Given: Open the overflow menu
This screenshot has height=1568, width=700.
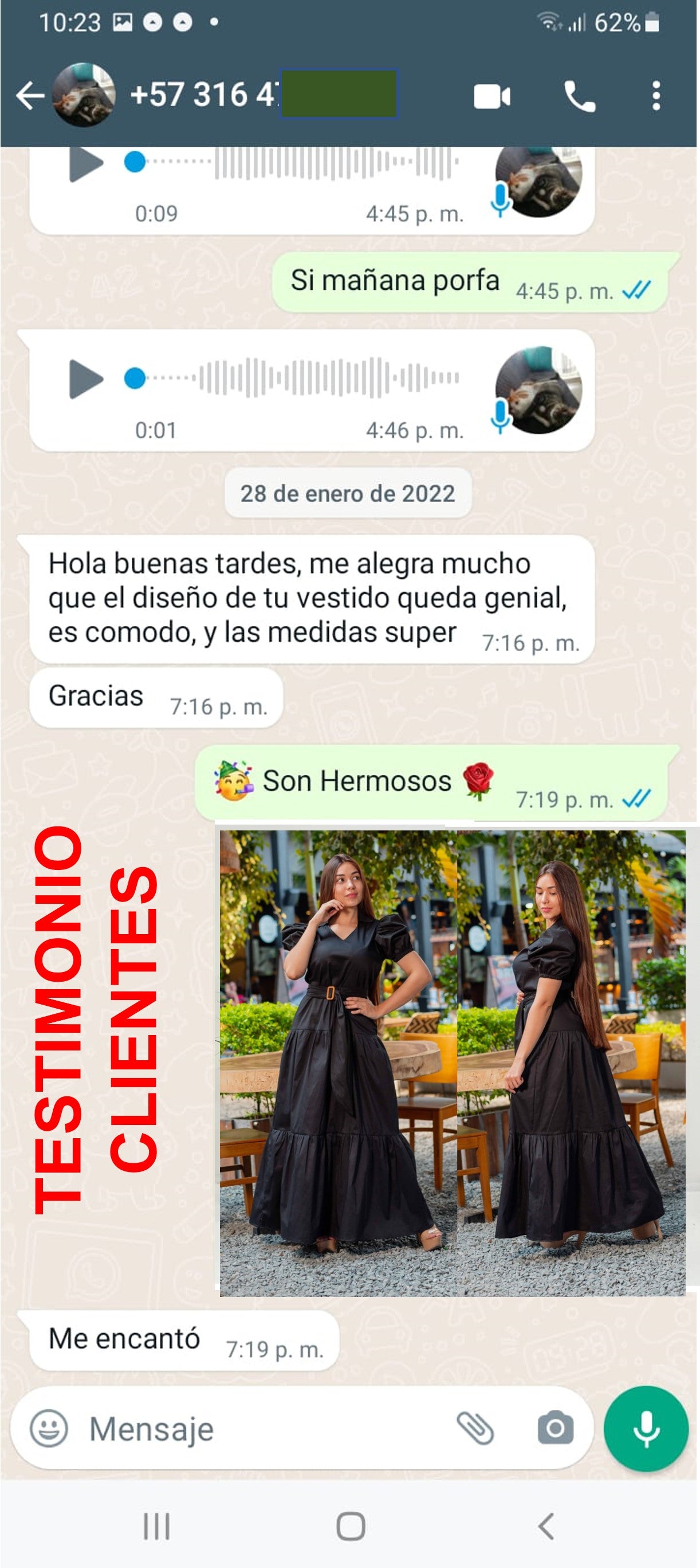Looking at the screenshot, I should coord(655,96).
